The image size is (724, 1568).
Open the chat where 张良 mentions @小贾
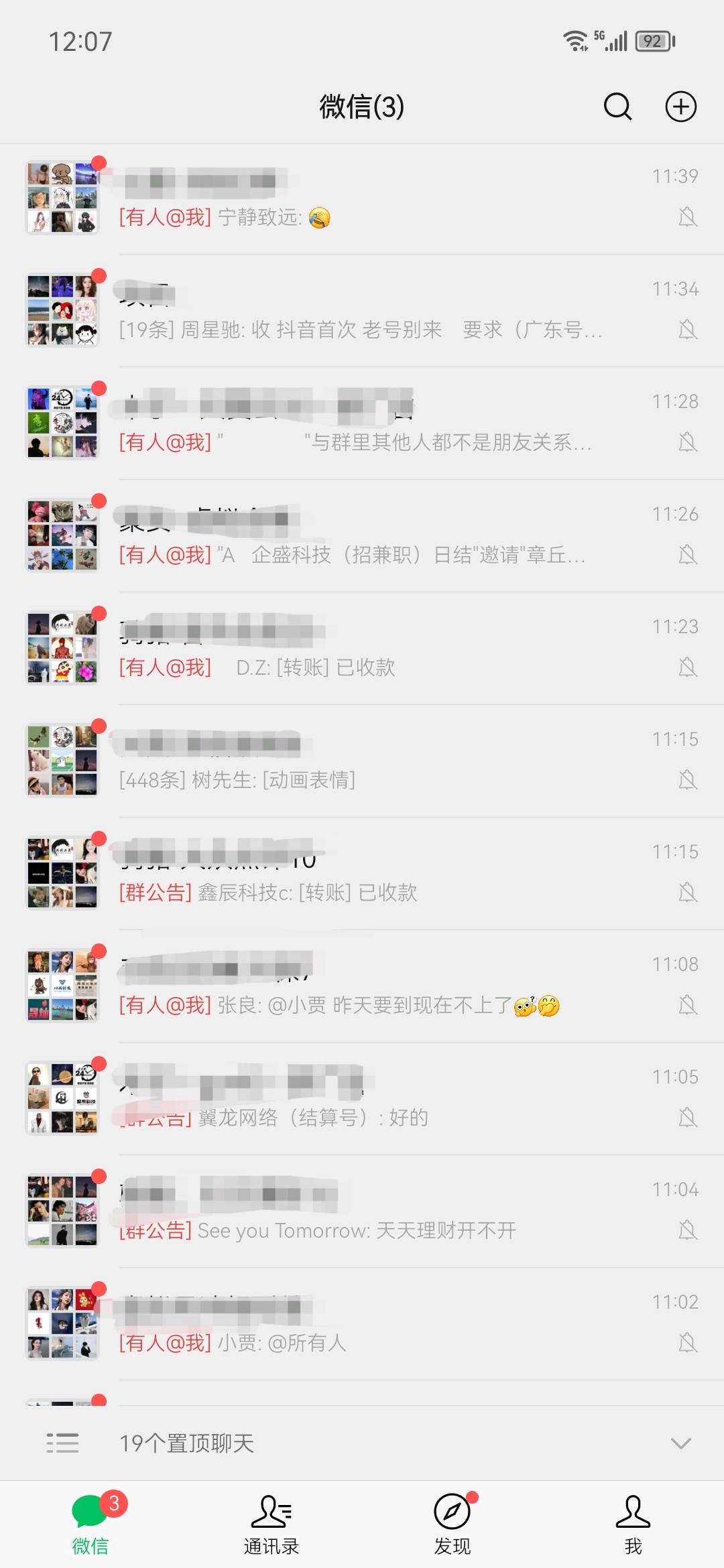[x=375, y=986]
